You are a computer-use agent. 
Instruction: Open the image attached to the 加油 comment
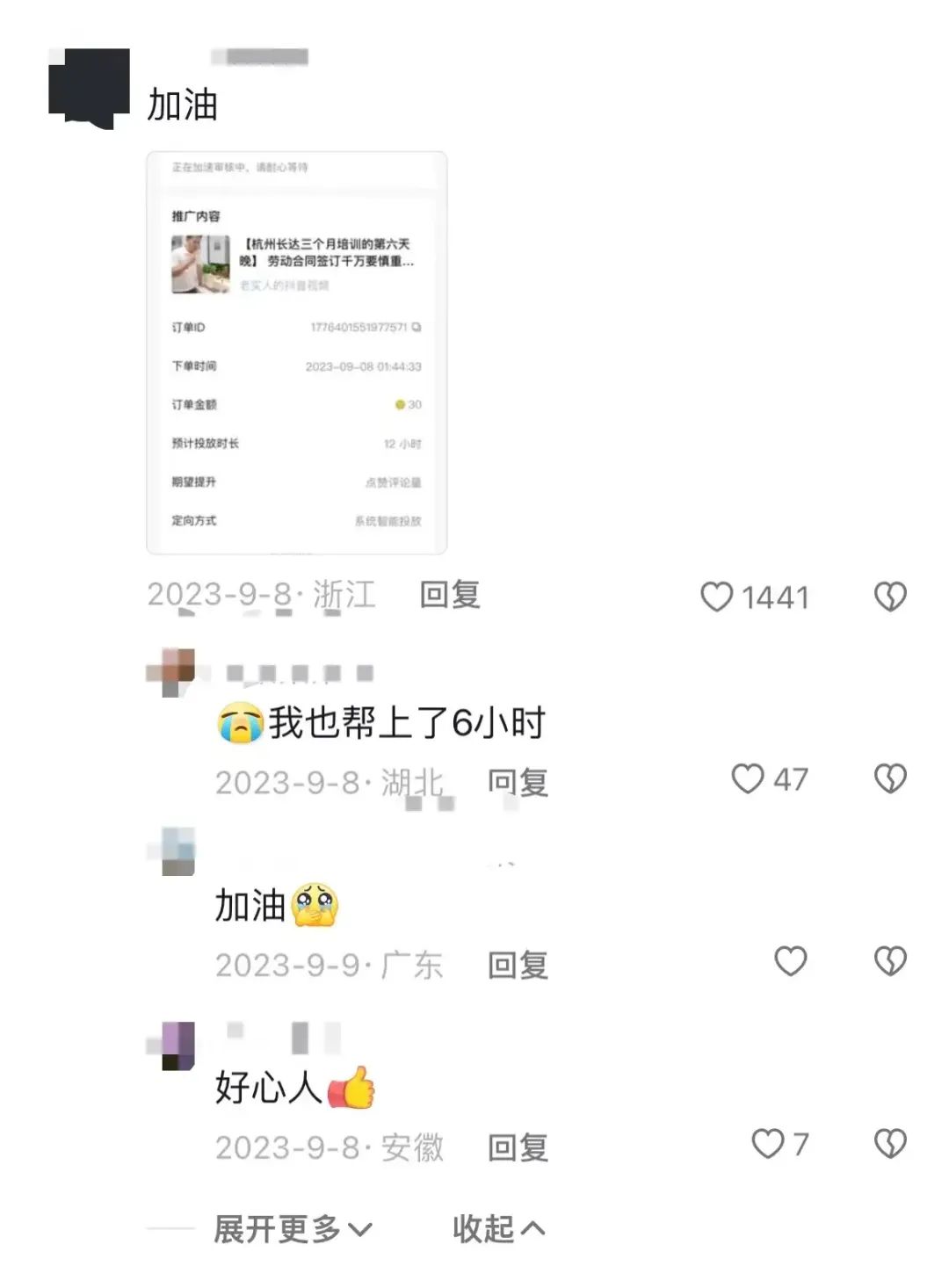[x=296, y=352]
